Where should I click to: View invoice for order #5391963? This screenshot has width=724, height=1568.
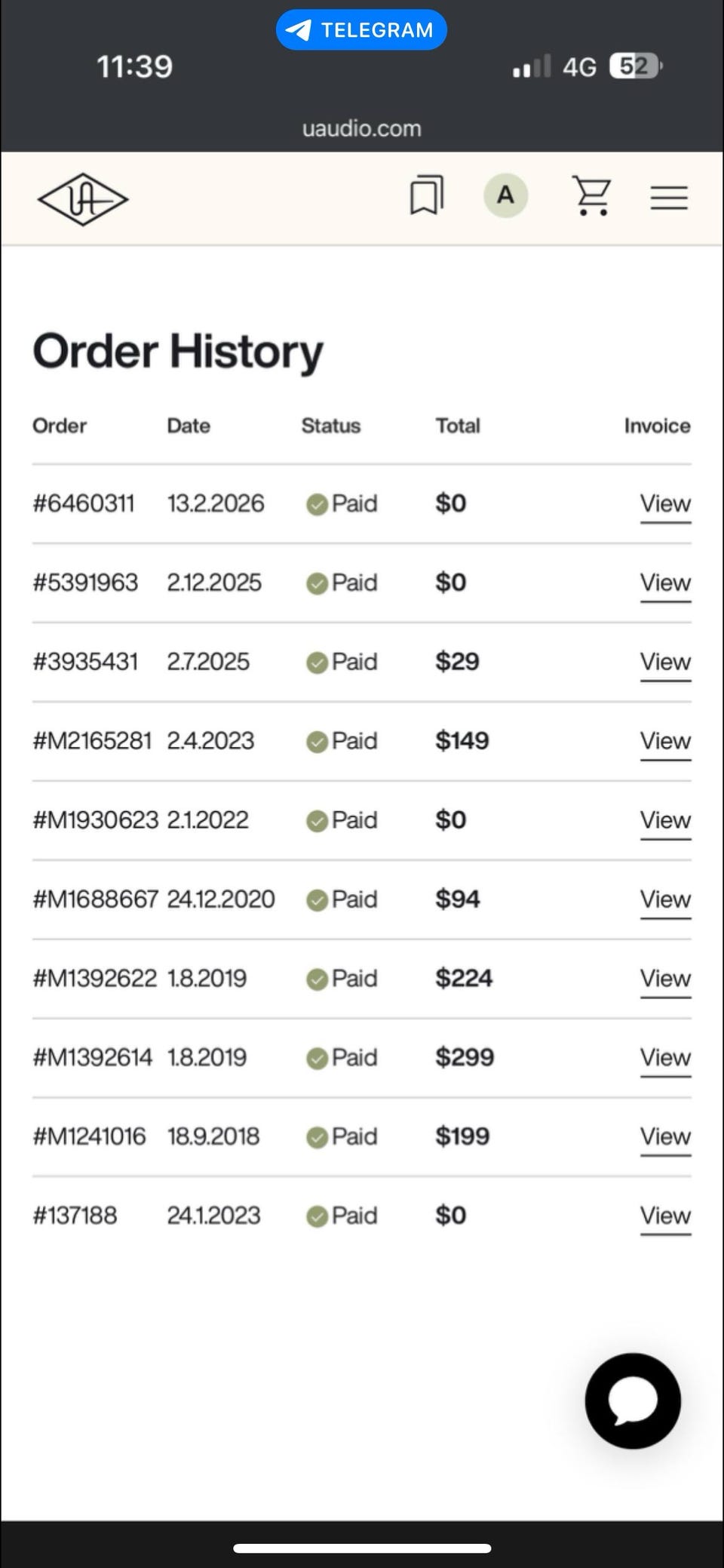pyautogui.click(x=665, y=583)
